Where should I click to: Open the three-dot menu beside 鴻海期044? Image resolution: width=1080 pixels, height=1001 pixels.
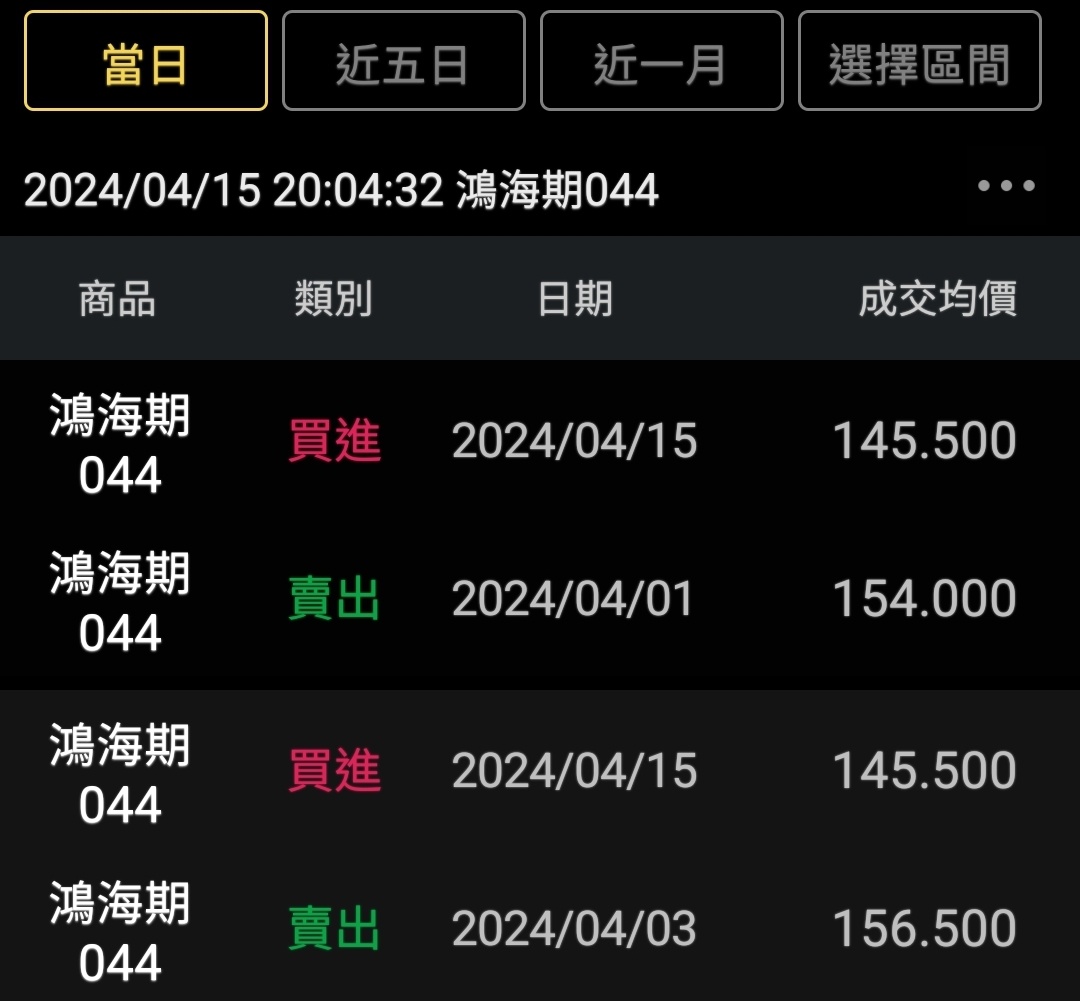[1005, 186]
